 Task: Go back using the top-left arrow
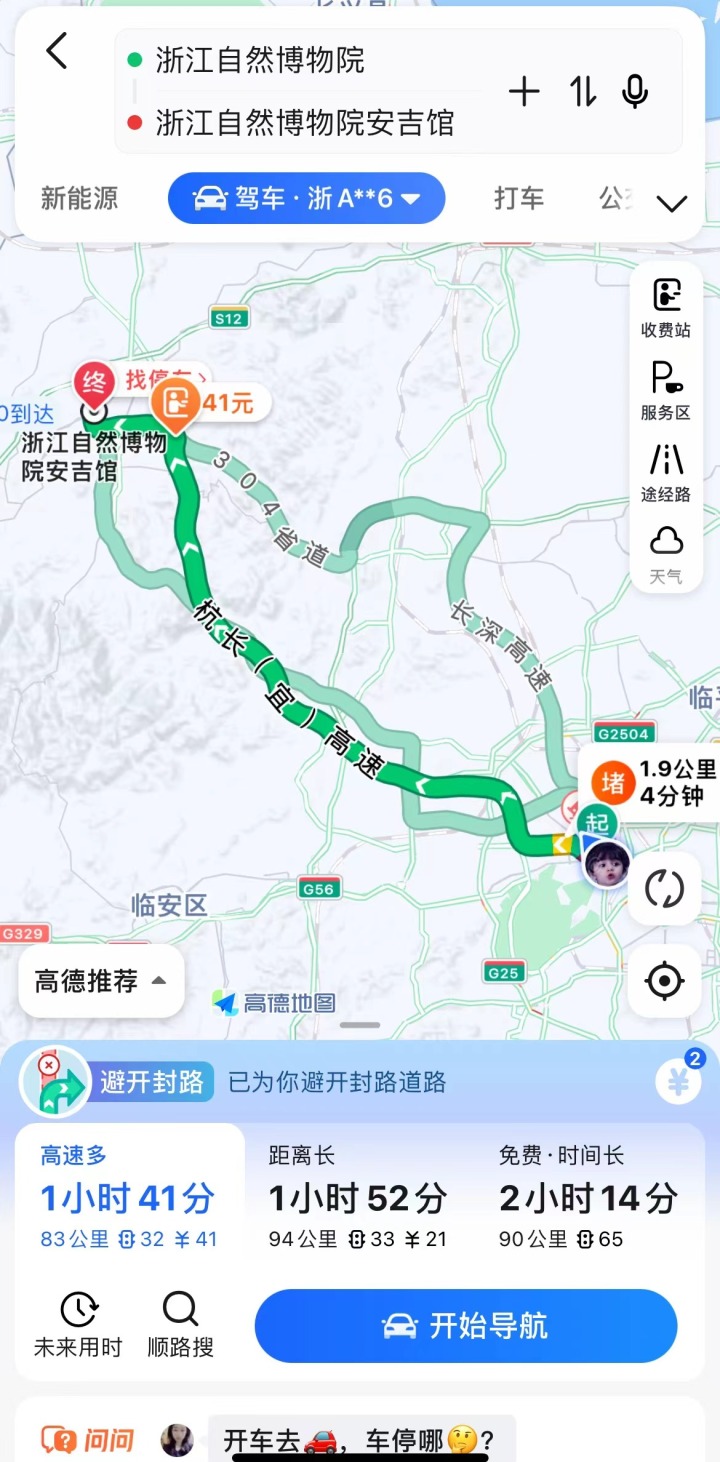[58, 51]
